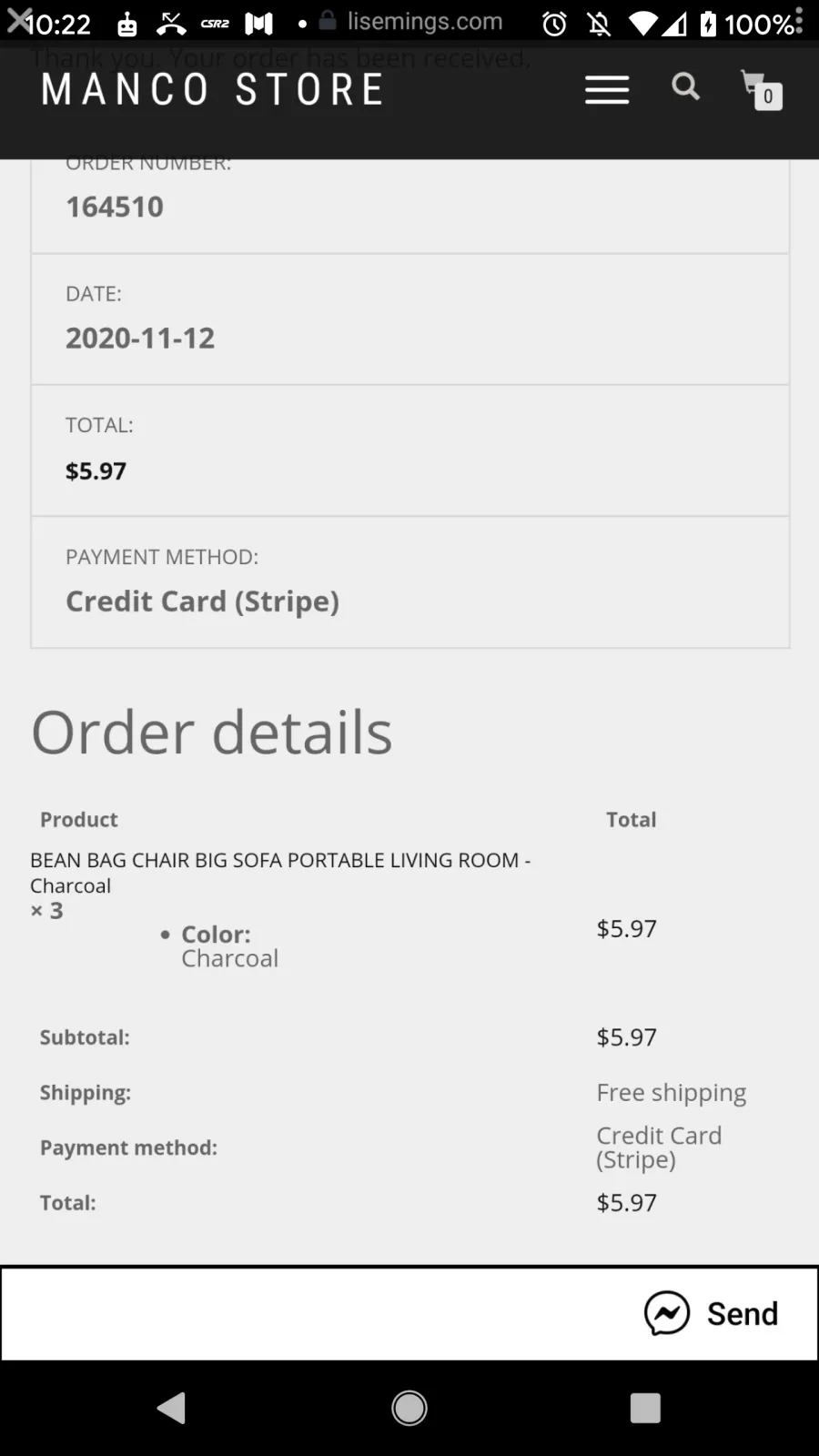
Task: View the shopping cart
Action: 762,89
